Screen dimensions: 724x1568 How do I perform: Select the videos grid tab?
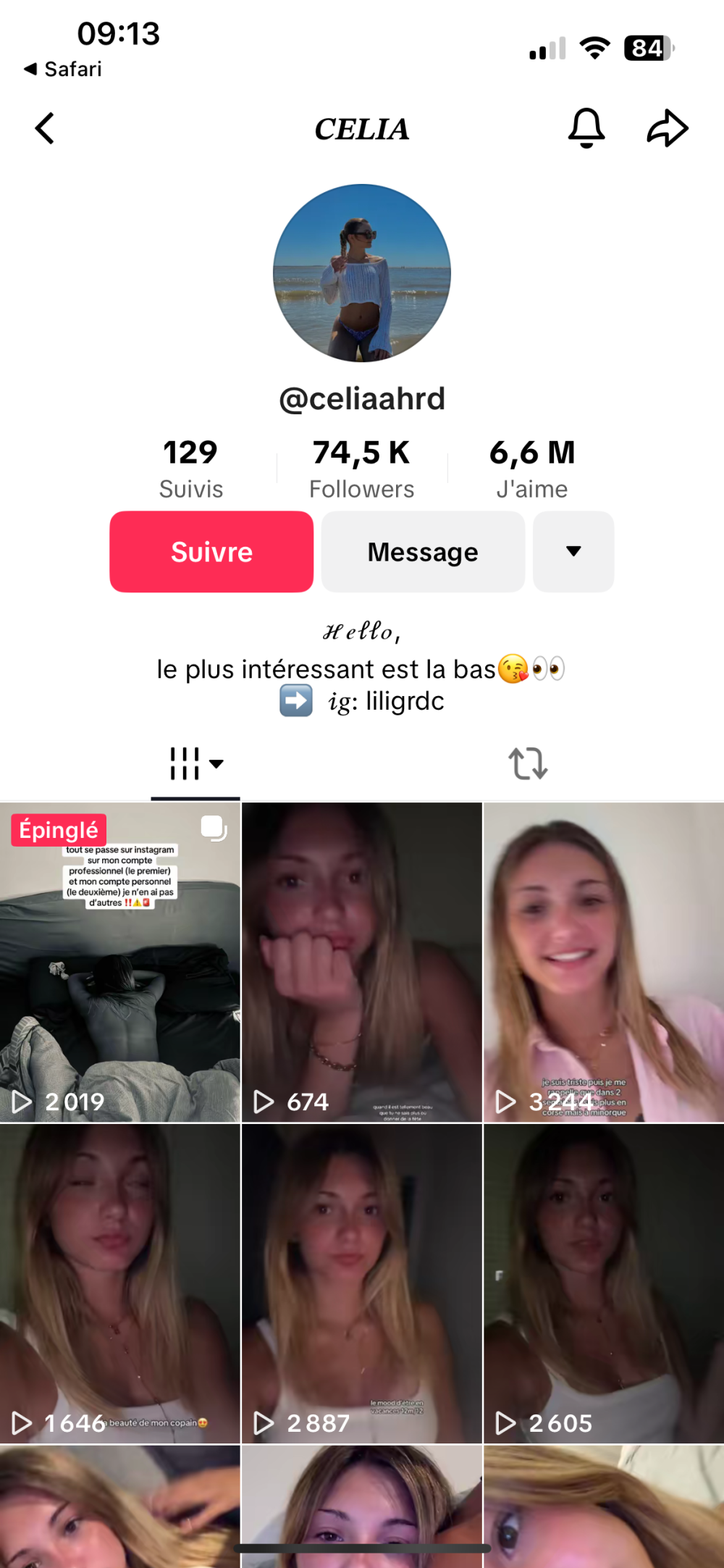tap(195, 763)
